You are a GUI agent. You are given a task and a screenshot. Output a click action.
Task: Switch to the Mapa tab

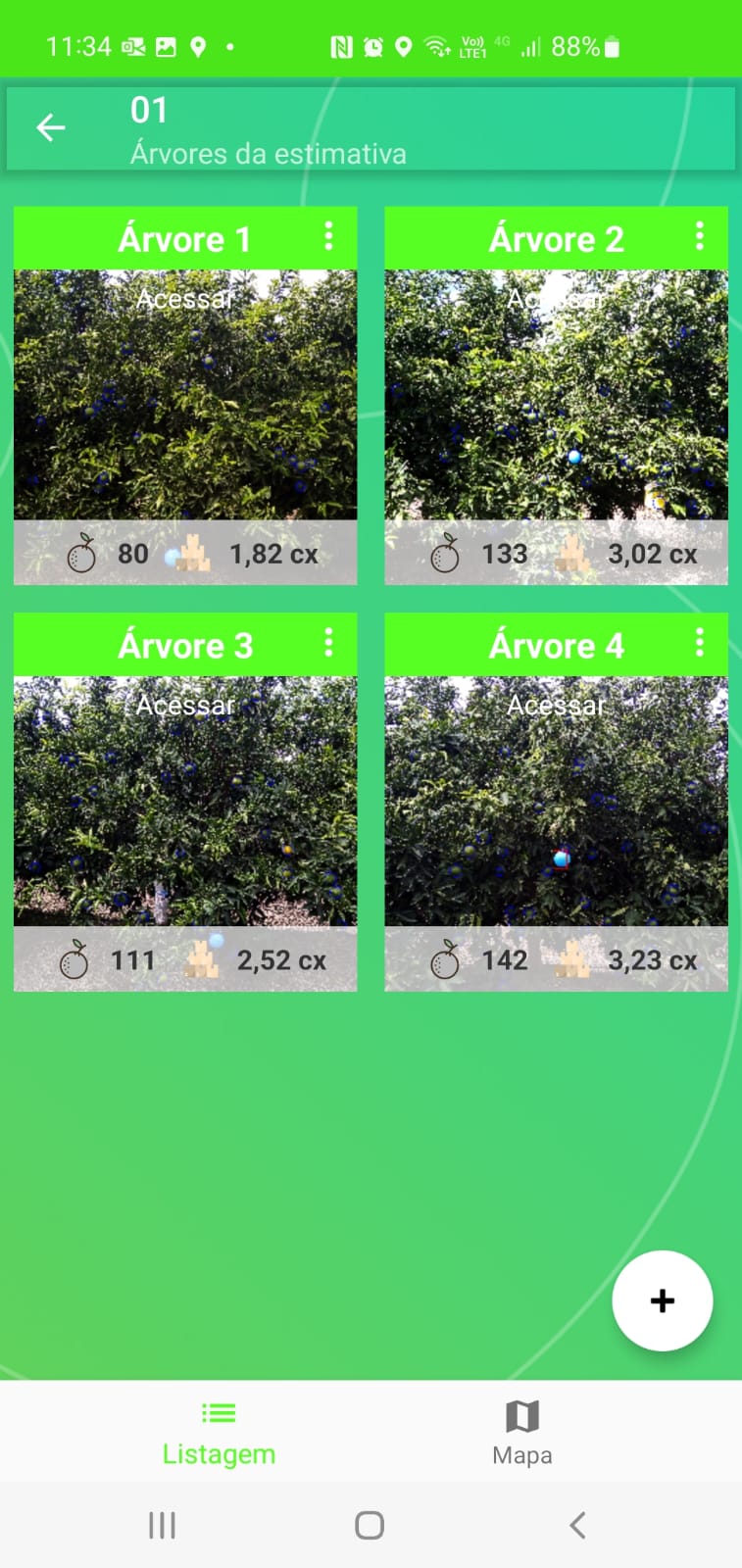pyautogui.click(x=521, y=1436)
